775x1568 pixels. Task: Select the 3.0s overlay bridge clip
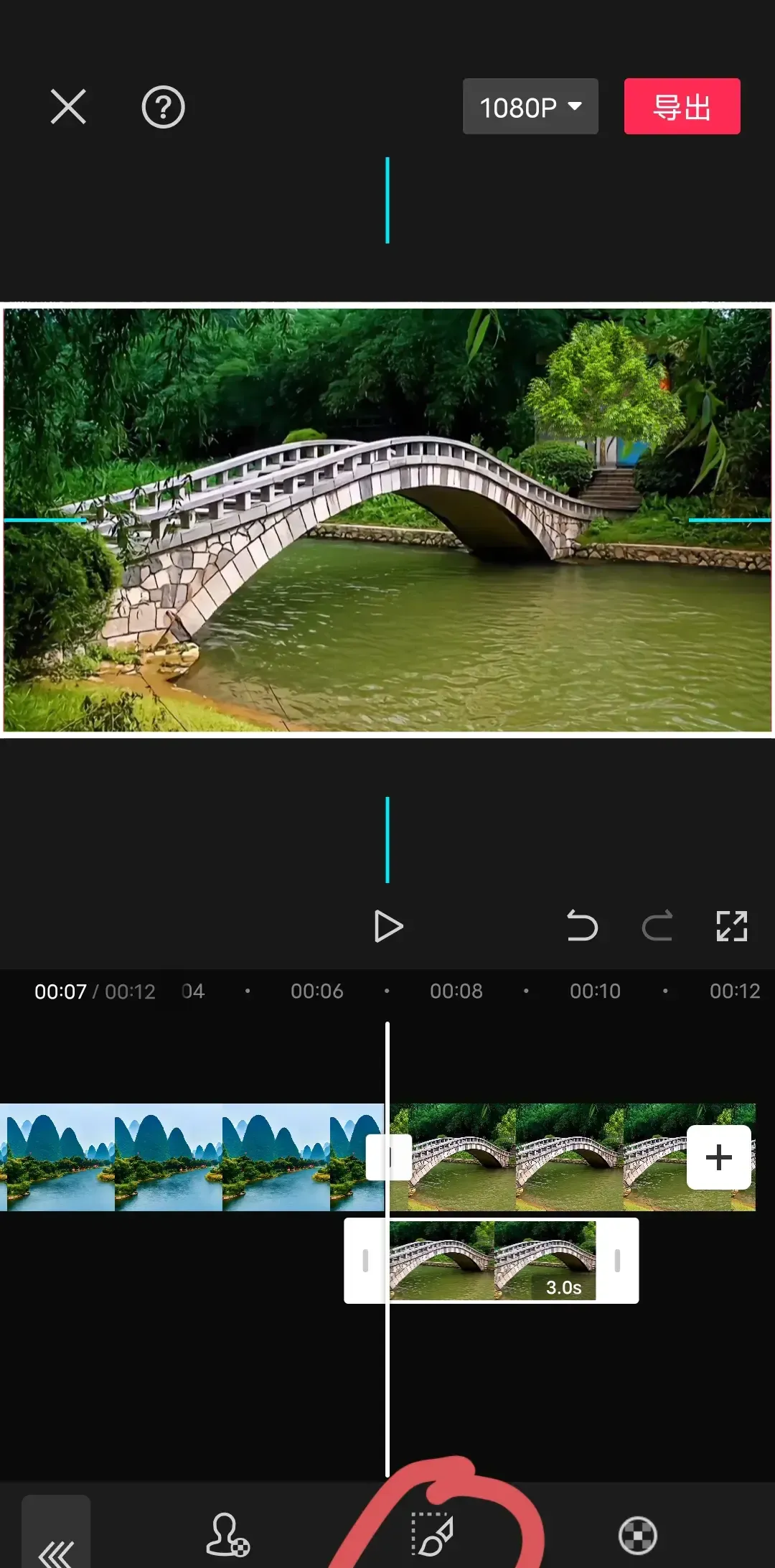(492, 1261)
